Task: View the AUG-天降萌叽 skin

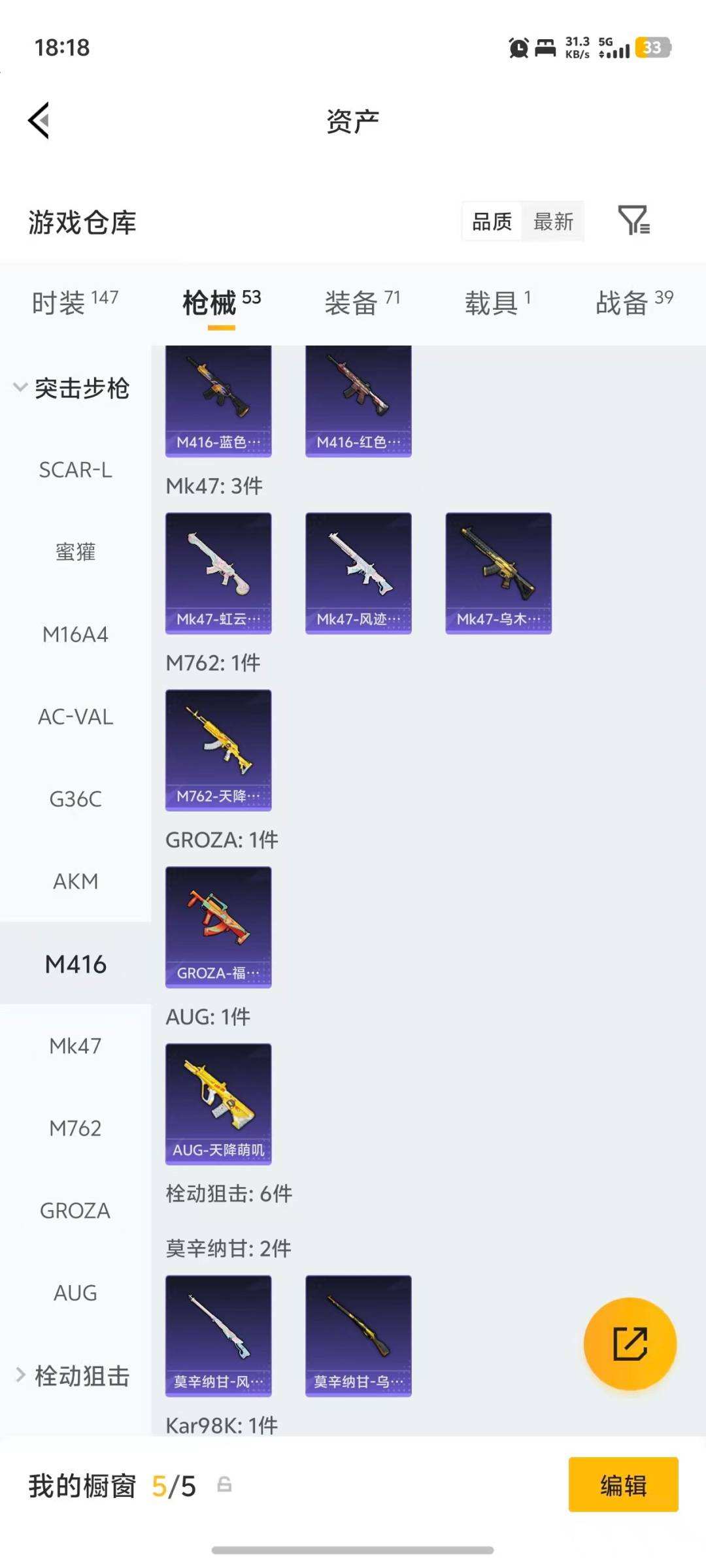Action: (x=218, y=1104)
